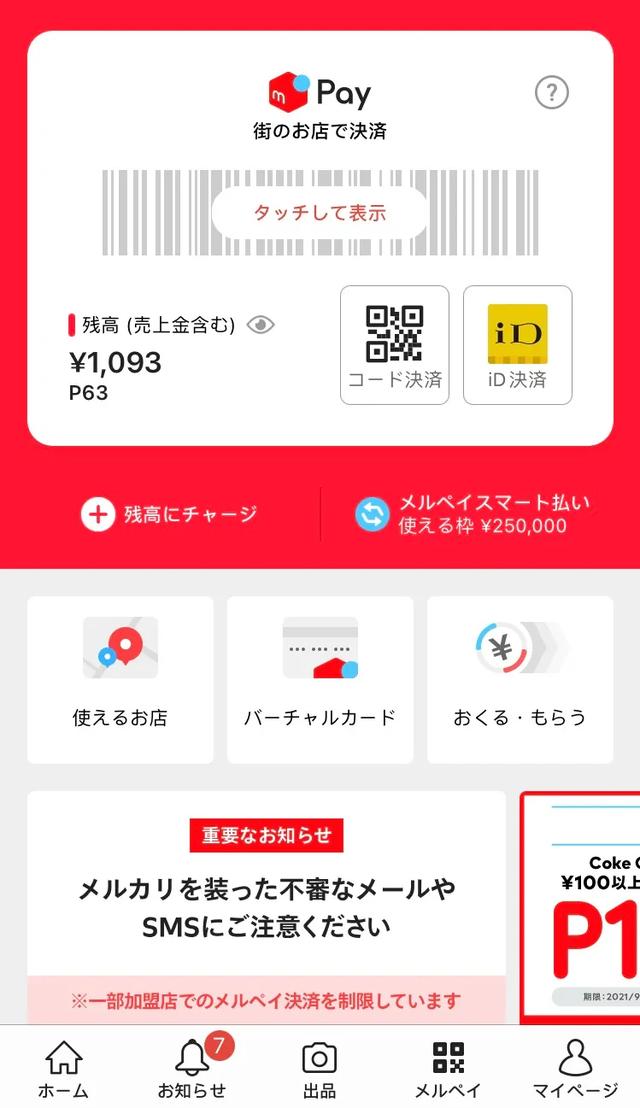Open コード決済 payment
The height and width of the screenshot is (1108, 640).
point(394,345)
